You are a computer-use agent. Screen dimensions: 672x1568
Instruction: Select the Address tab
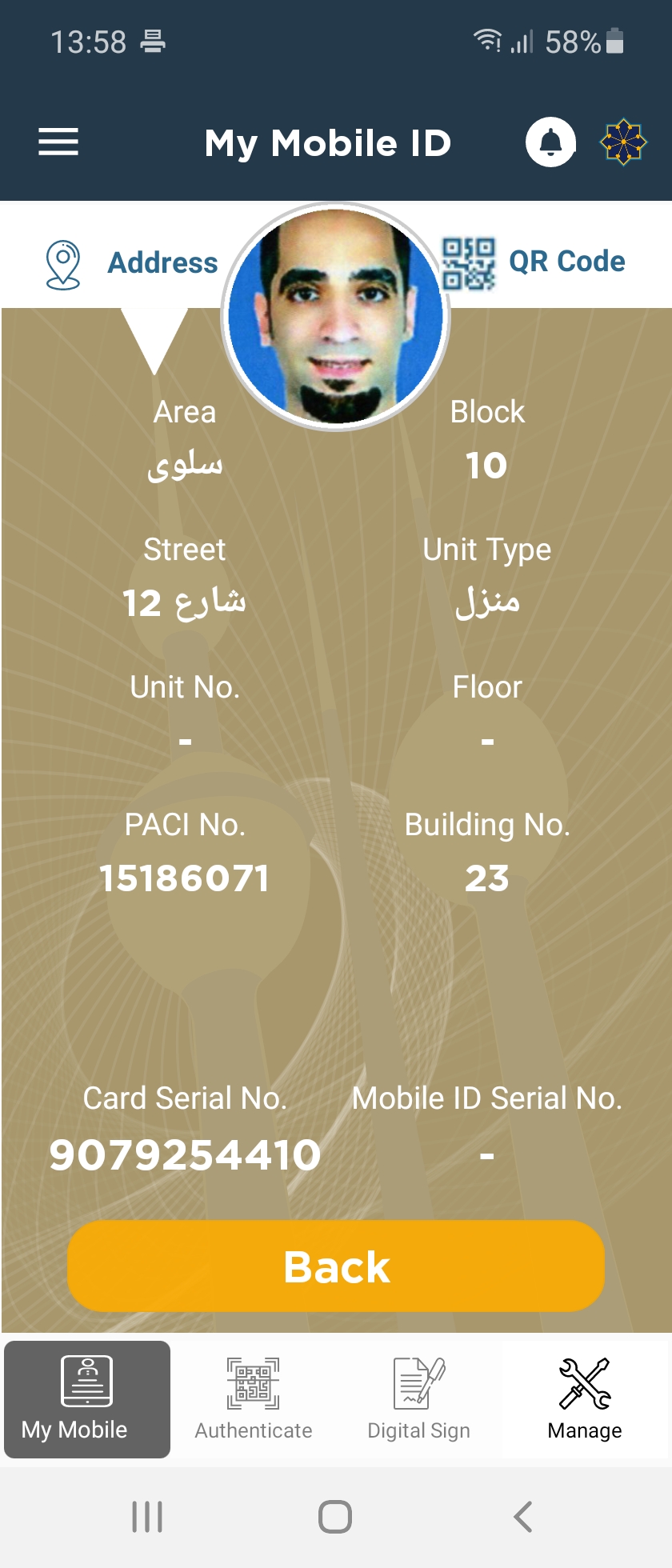click(133, 262)
